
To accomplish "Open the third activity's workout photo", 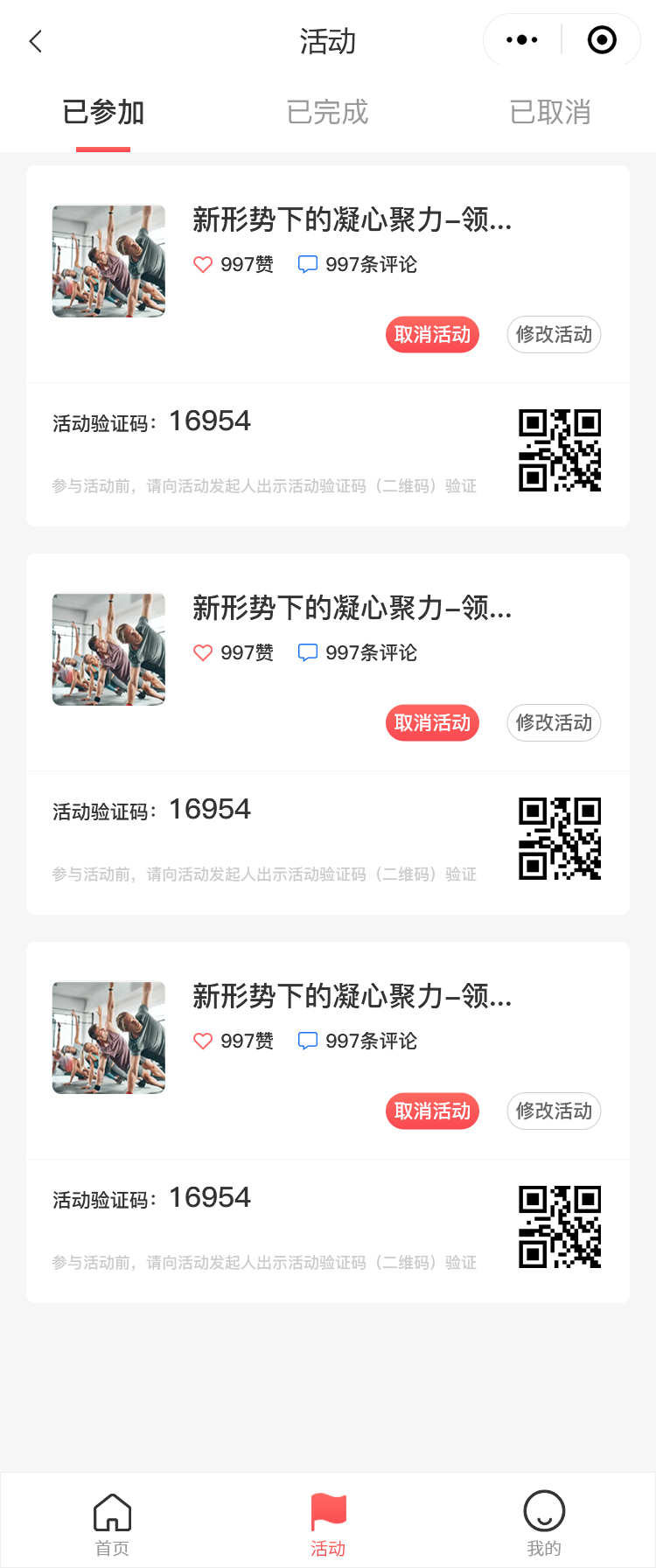I will pos(108,1037).
